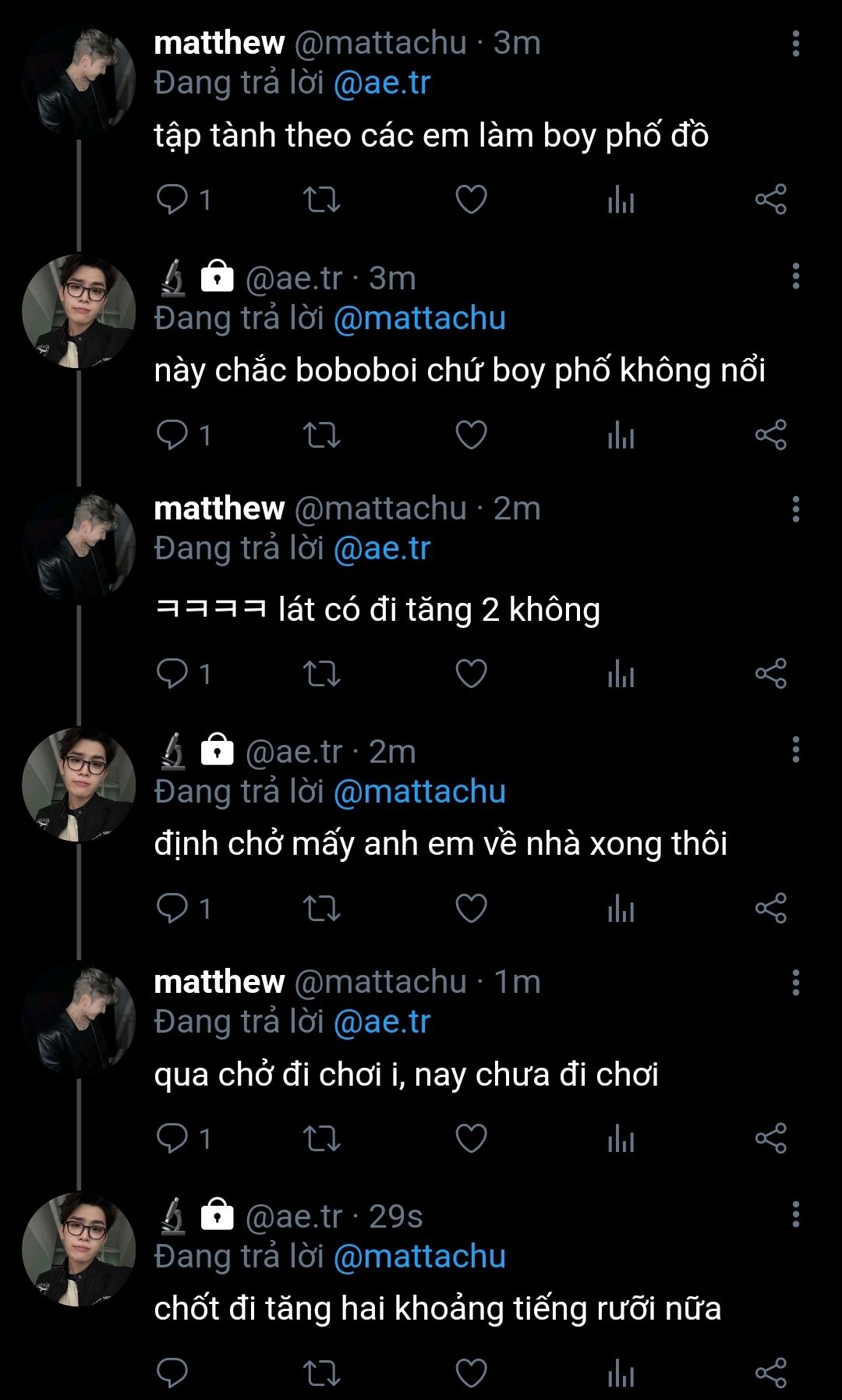The width and height of the screenshot is (842, 1400).
Task: Reply to tweet "này chắc boboboi chứ boy phố không nổi"
Action: coord(172,435)
